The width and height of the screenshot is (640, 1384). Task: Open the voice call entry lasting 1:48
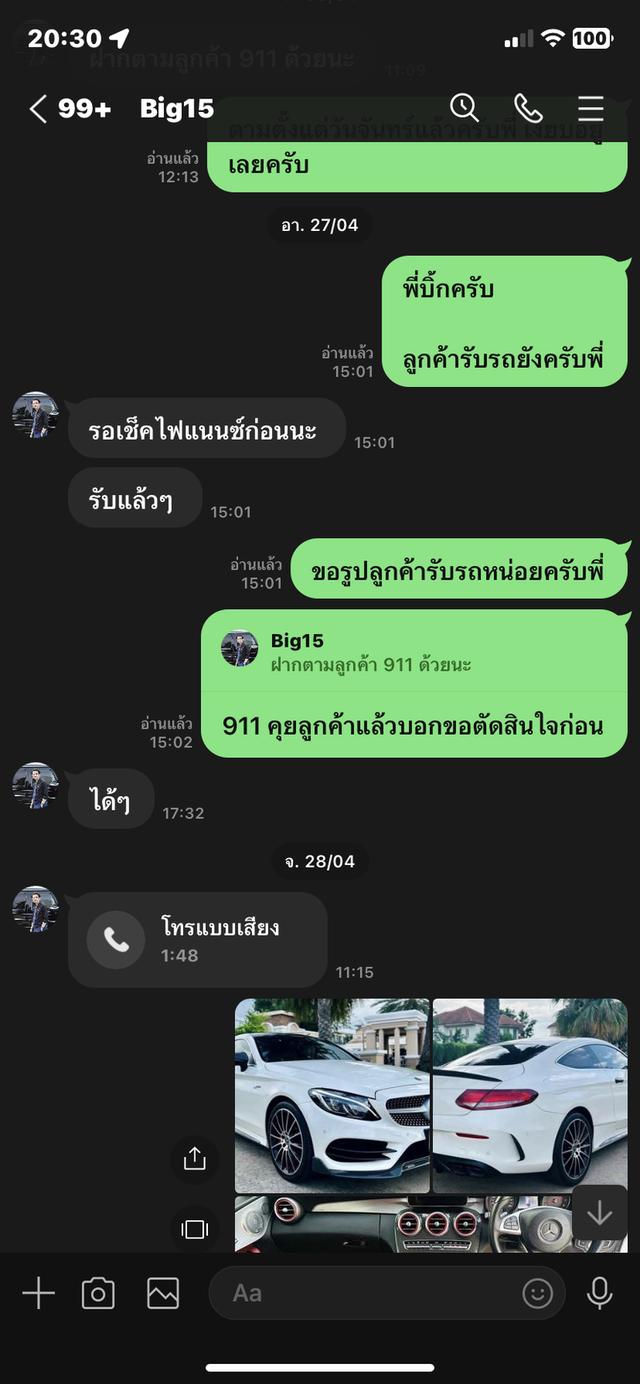pyautogui.click(x=197, y=940)
